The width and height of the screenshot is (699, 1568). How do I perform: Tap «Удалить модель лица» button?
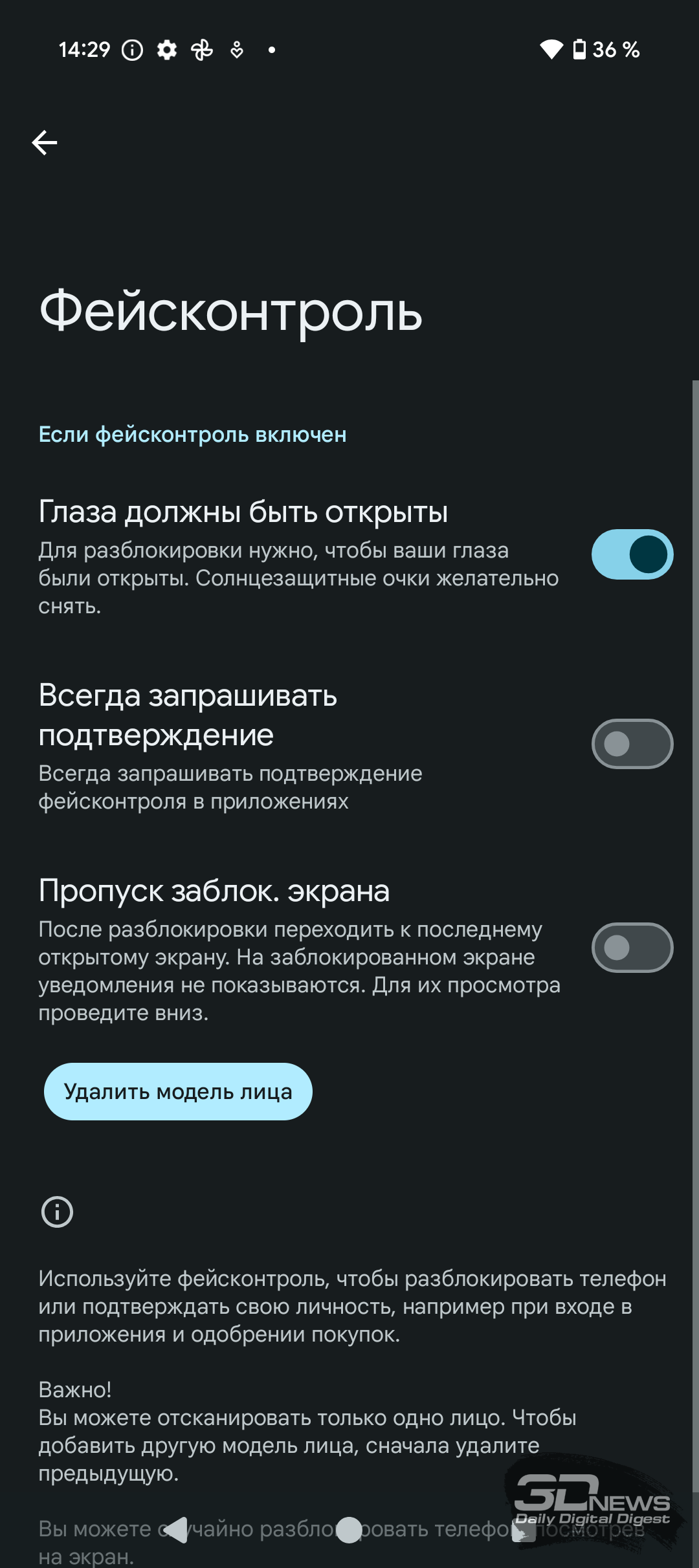[x=178, y=1092]
